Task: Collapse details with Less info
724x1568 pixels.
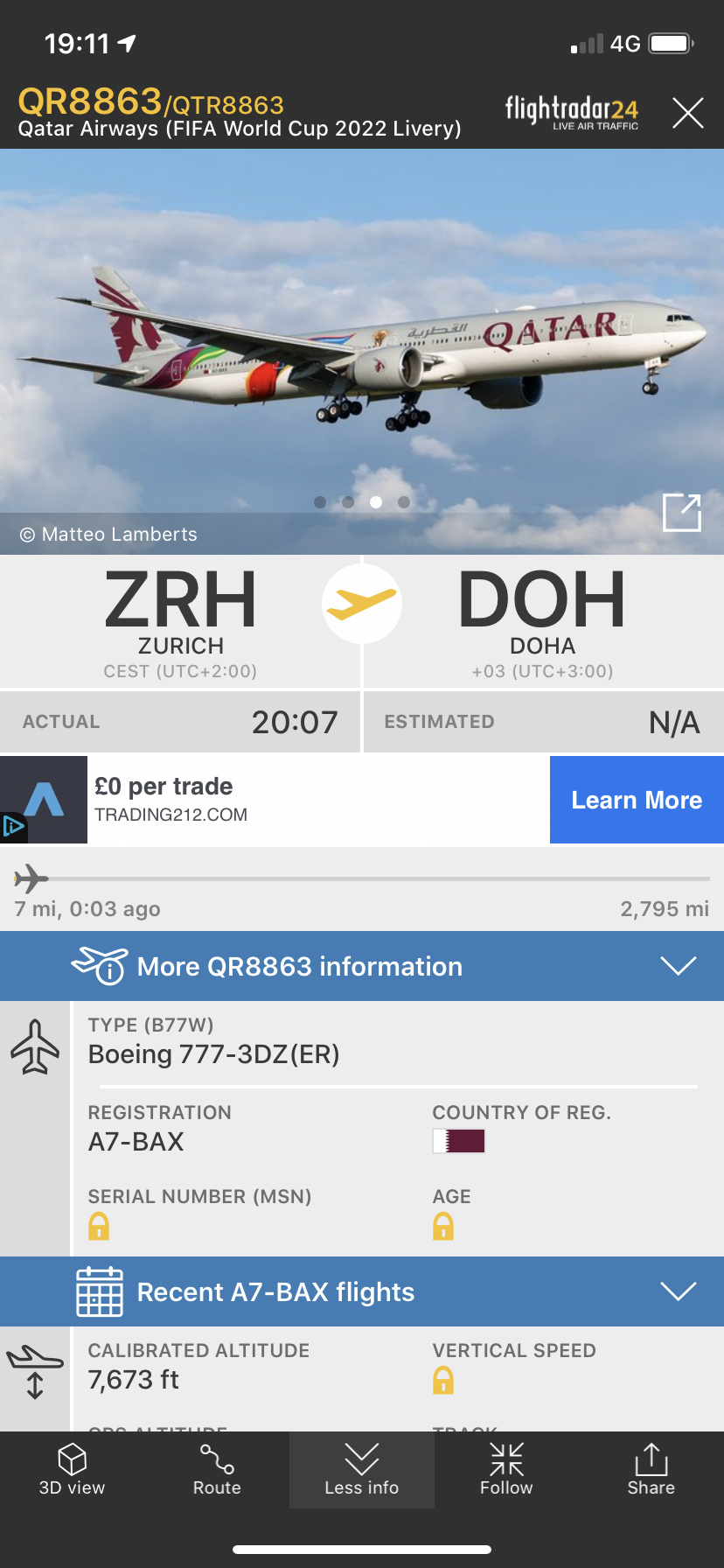Action: (361, 1470)
